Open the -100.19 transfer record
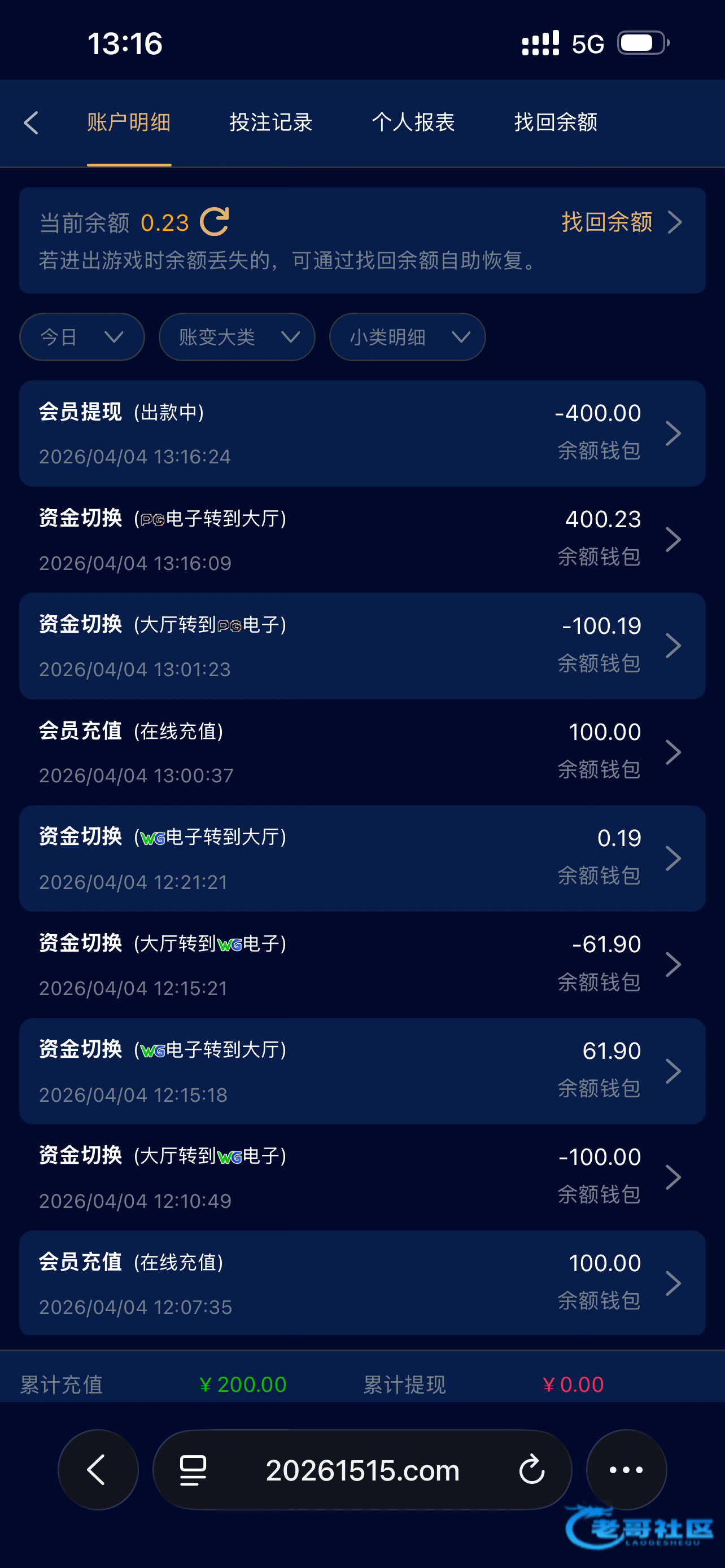The image size is (725, 1568). 362,646
